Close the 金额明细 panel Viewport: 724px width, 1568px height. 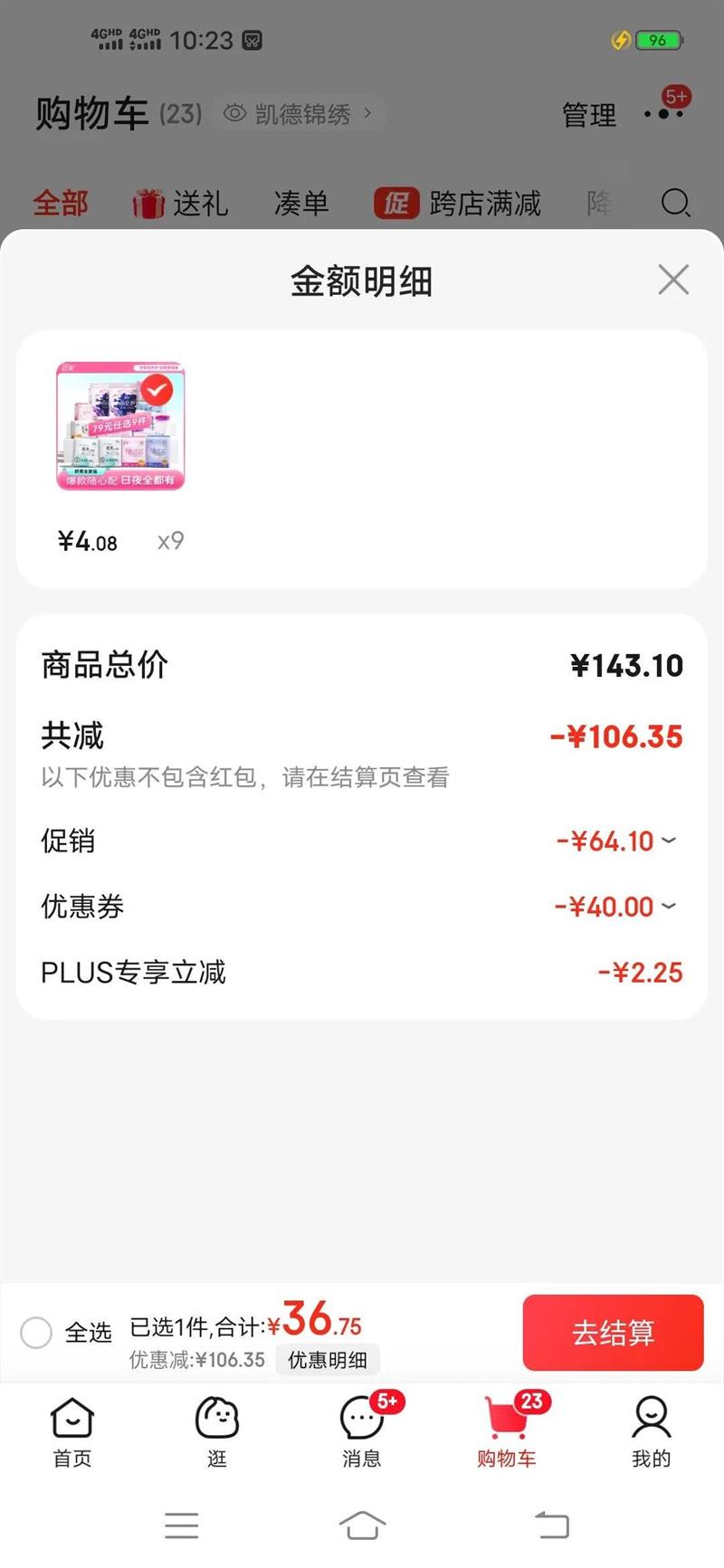[x=673, y=280]
